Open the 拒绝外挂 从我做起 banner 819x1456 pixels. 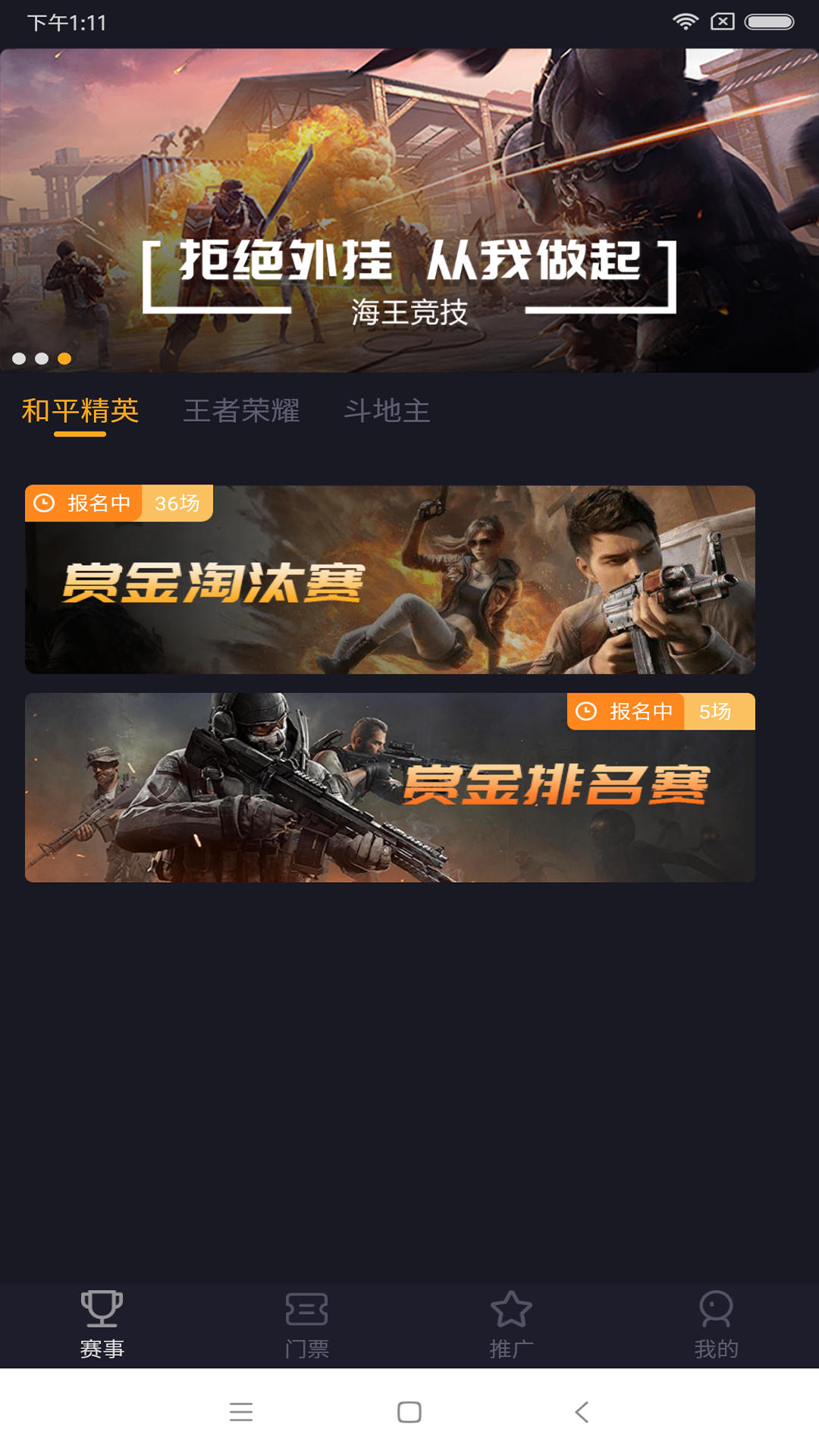click(409, 211)
